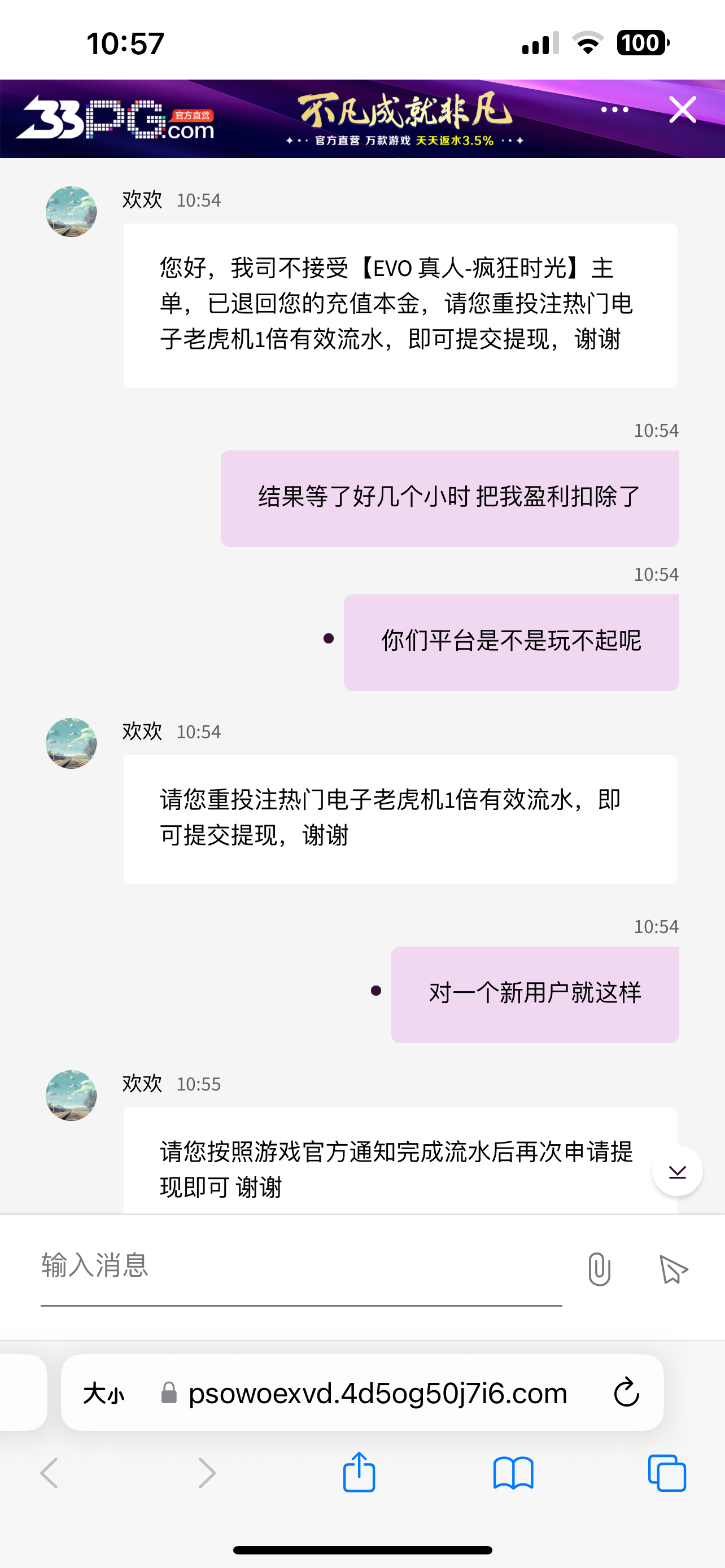Image resolution: width=725 pixels, height=1568 pixels.
Task: Jump to the latest message
Action: coord(677,1171)
